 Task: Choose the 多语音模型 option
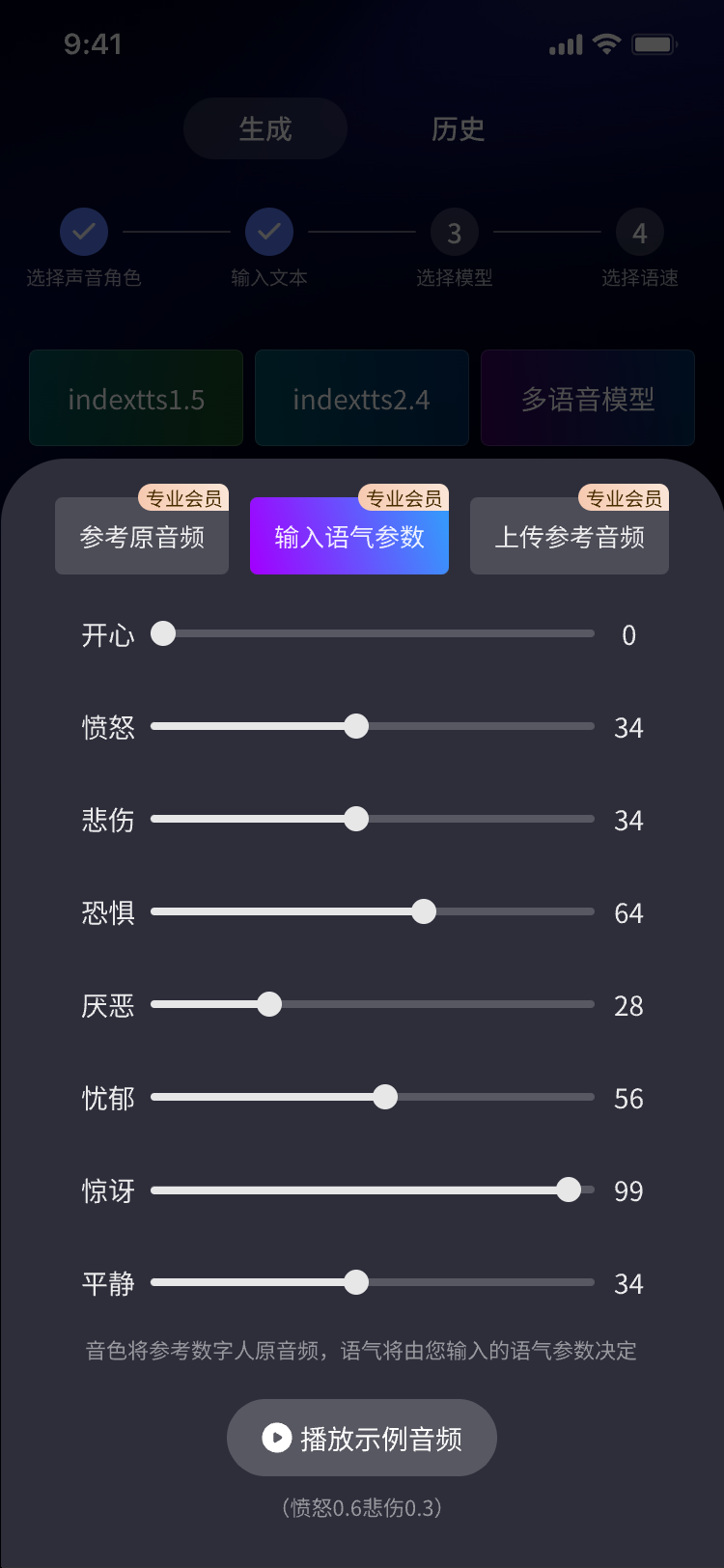(x=588, y=398)
